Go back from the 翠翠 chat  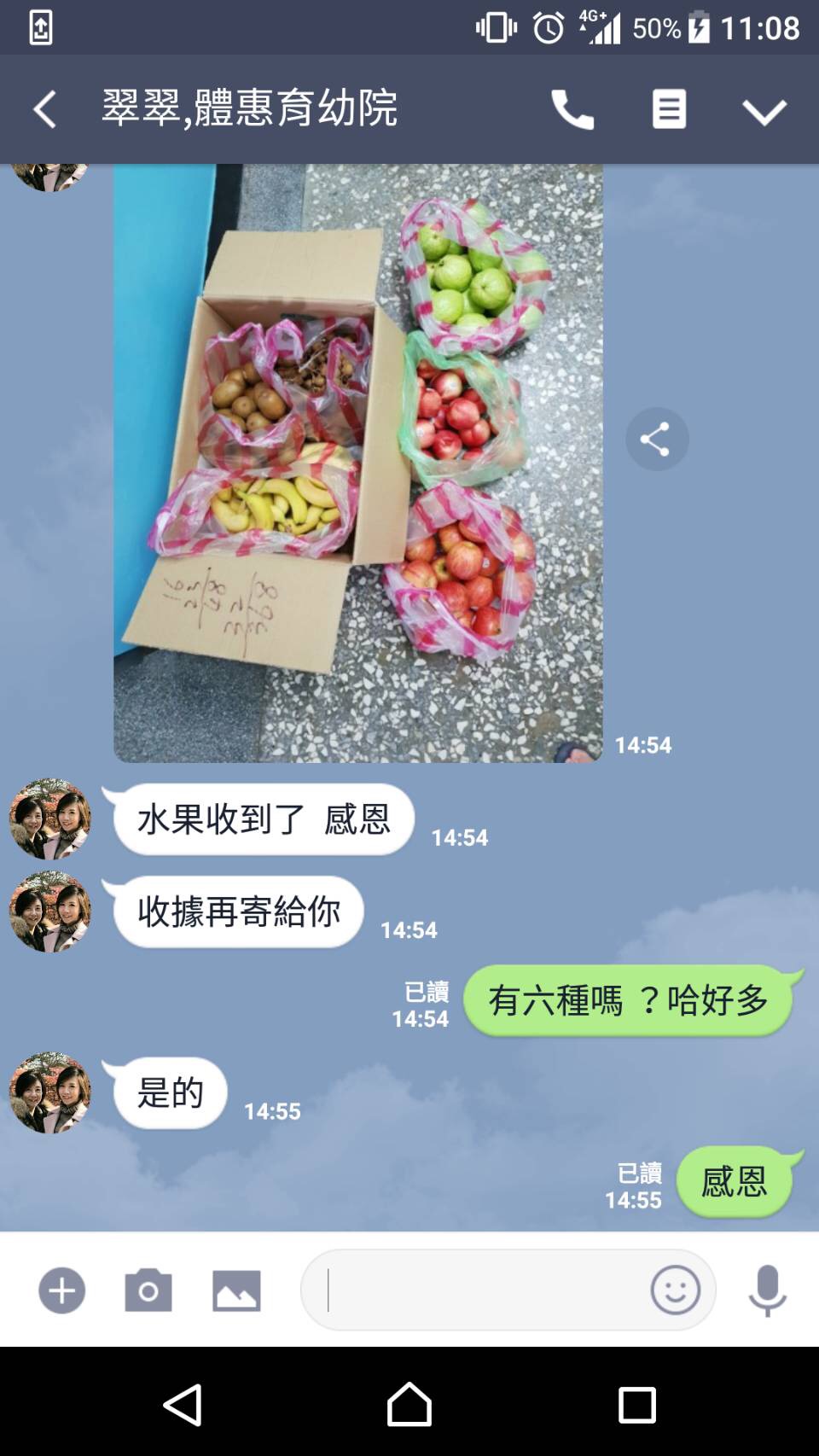click(x=44, y=110)
